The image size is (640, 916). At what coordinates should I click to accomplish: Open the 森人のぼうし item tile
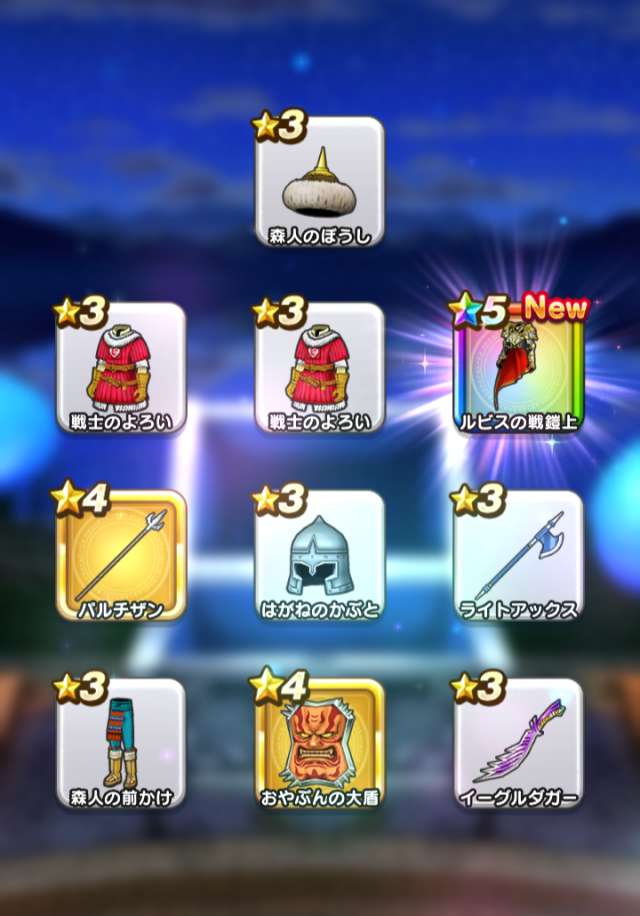(x=320, y=182)
